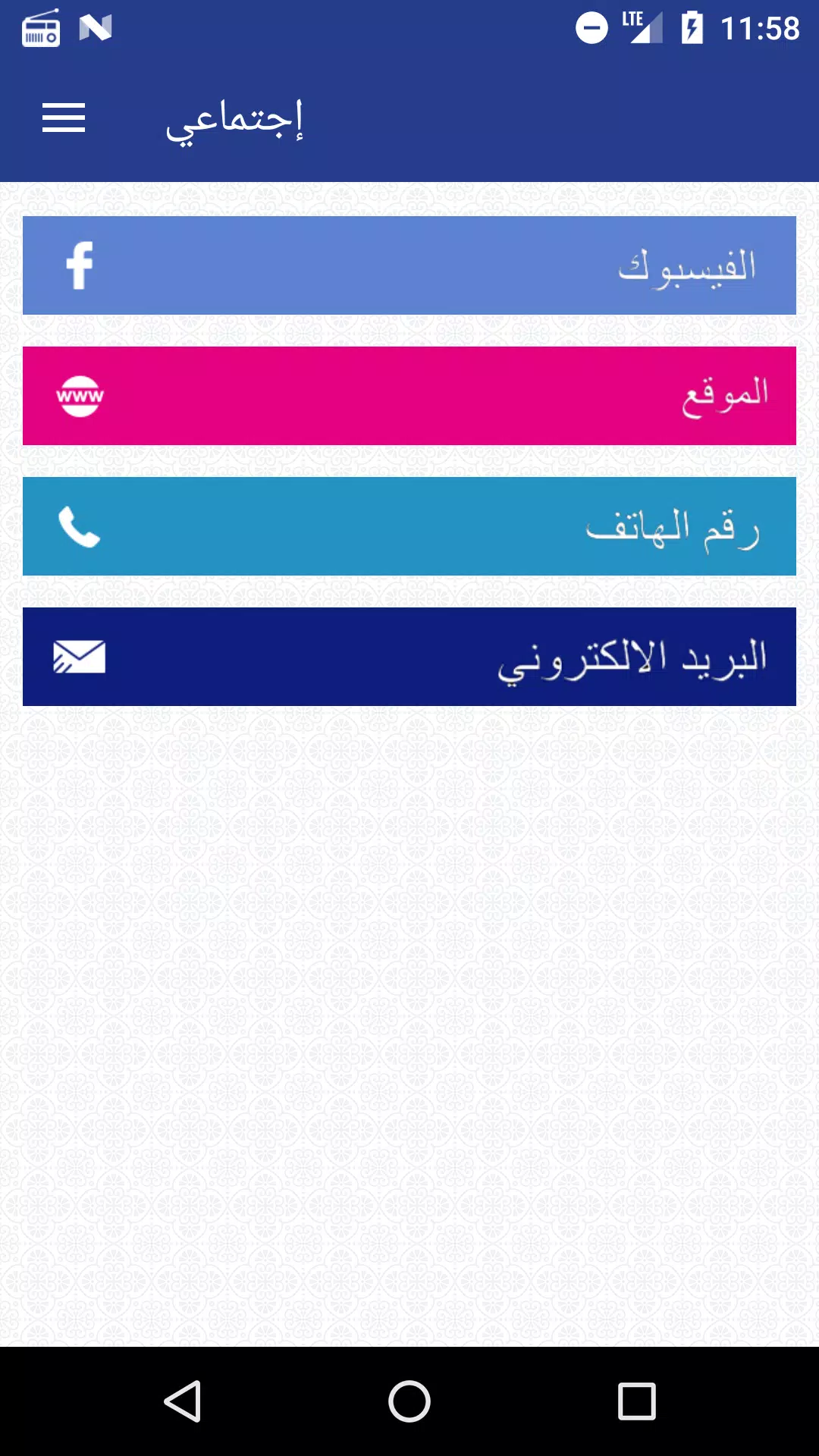Call the phone number (رقم الهاتف)
Screen dimensions: 819x1456
point(409,526)
